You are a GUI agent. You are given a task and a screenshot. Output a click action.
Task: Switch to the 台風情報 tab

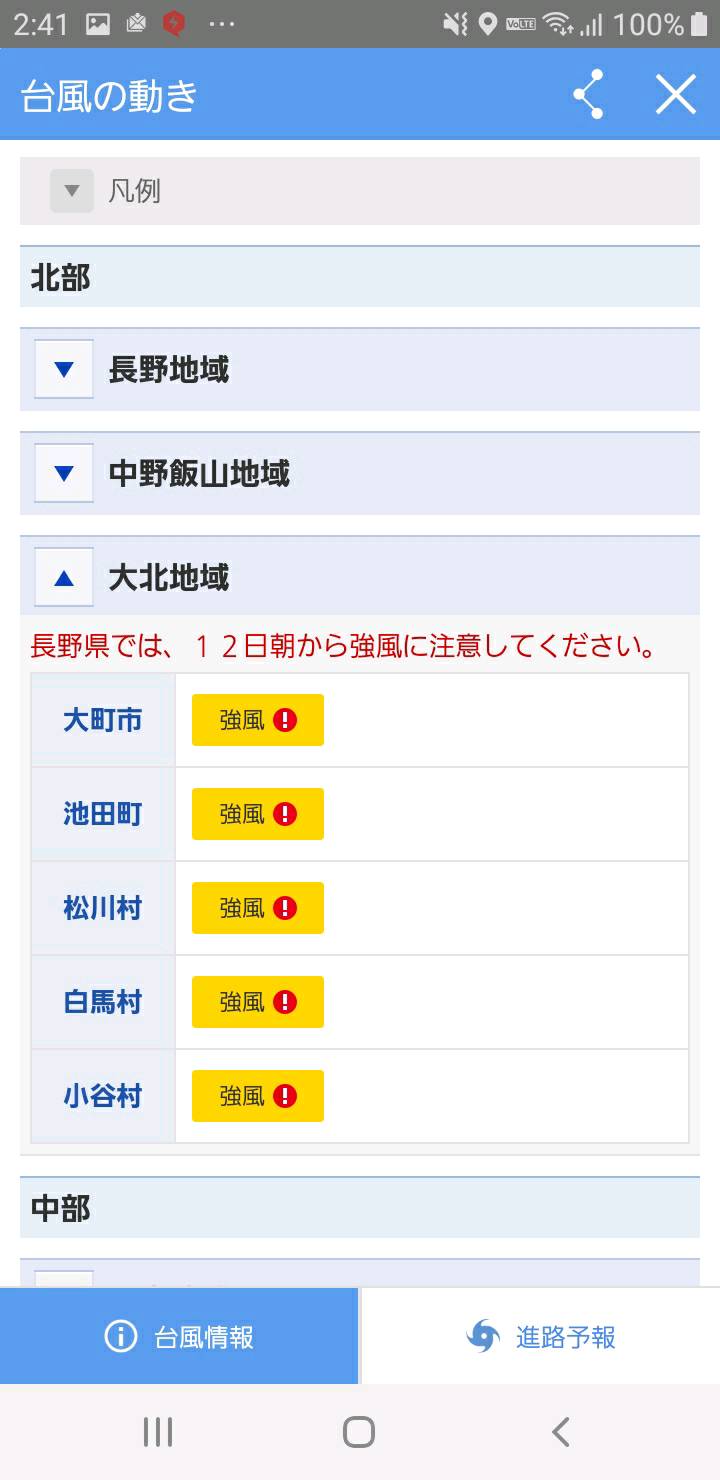click(x=179, y=1336)
